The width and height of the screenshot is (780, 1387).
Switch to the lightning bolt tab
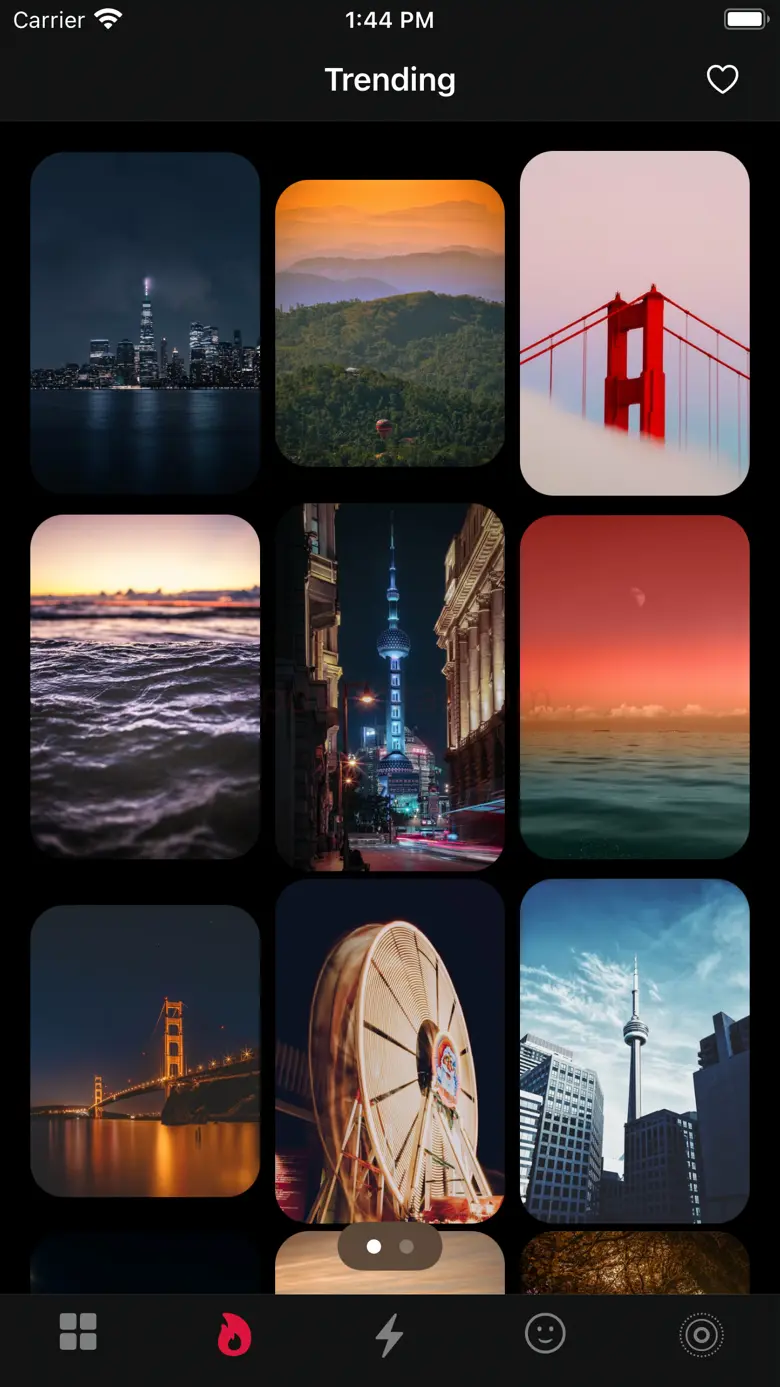tap(390, 1334)
